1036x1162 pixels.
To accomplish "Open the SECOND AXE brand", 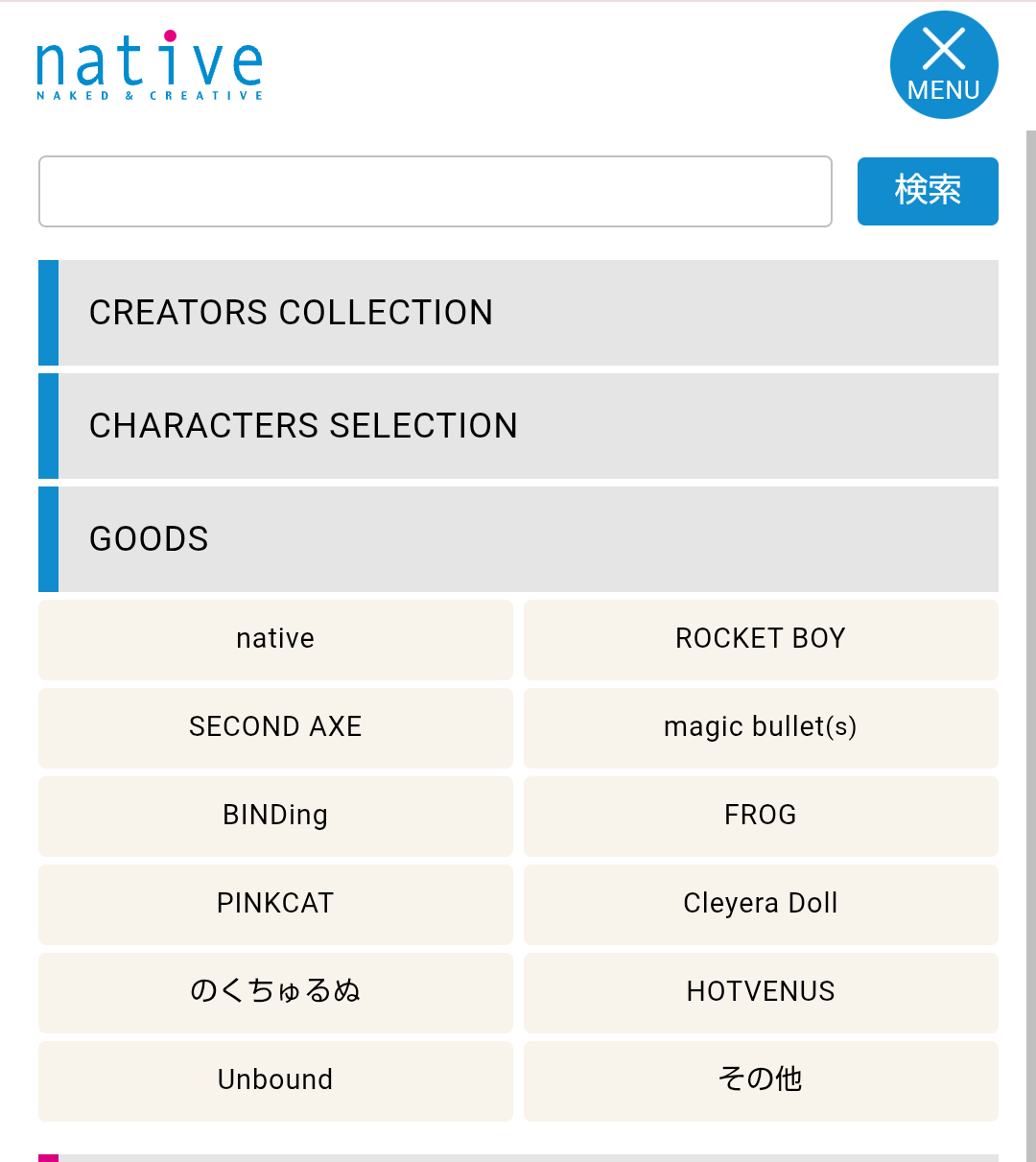I will [x=275, y=727].
